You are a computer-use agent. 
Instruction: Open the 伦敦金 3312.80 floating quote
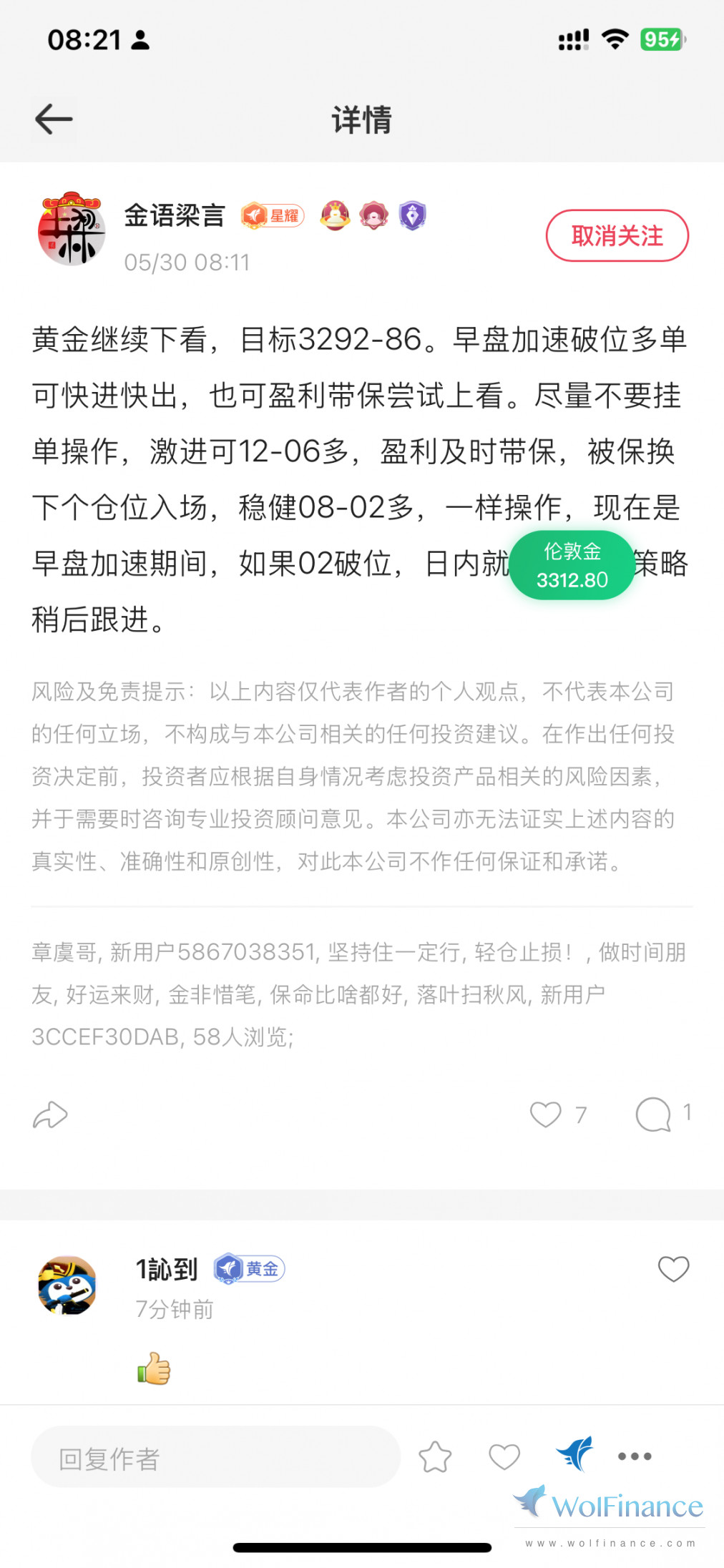[x=572, y=565]
